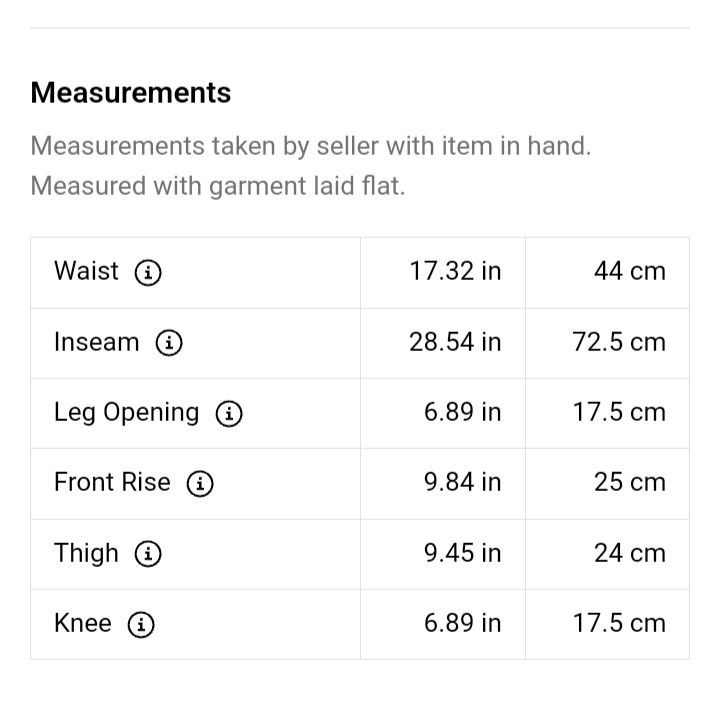Open the Thigh info tooltip
The image size is (720, 720).
click(x=148, y=555)
